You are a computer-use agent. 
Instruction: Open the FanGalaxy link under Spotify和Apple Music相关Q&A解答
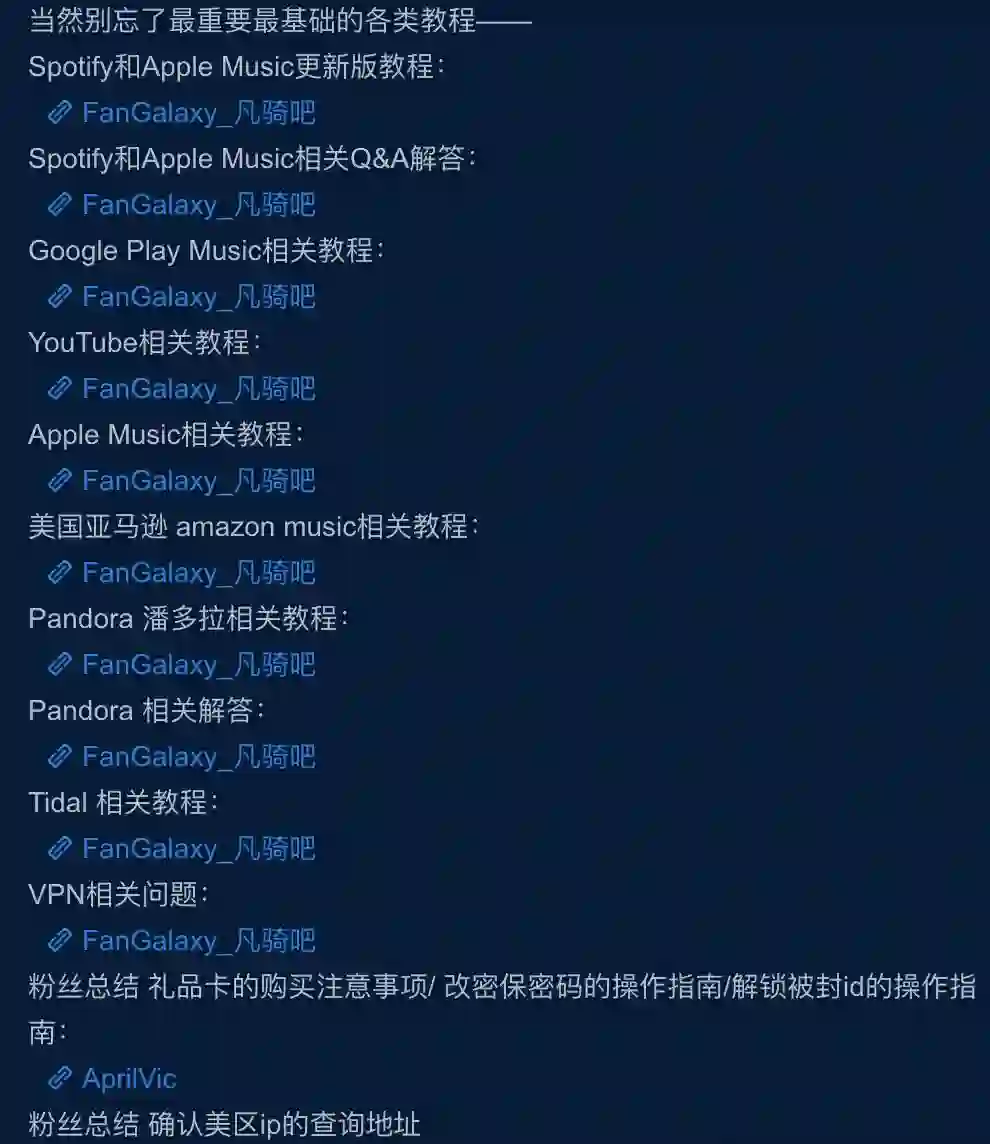[x=198, y=205]
